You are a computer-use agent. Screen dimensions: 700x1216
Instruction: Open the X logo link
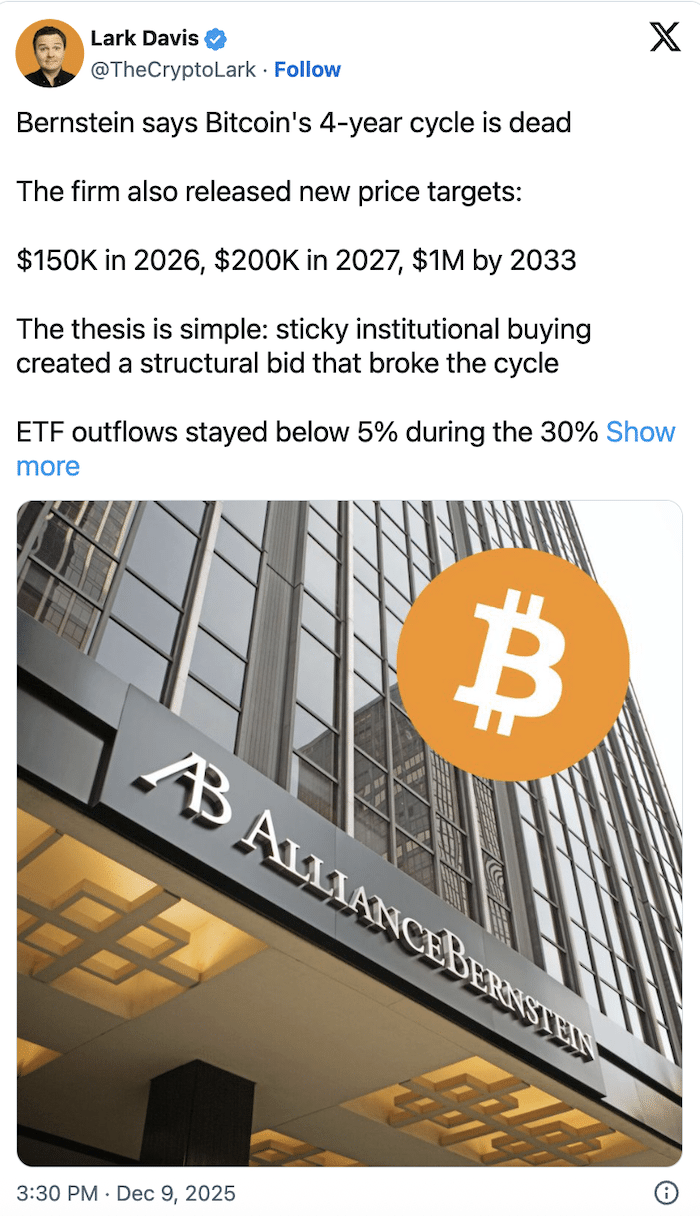[664, 38]
